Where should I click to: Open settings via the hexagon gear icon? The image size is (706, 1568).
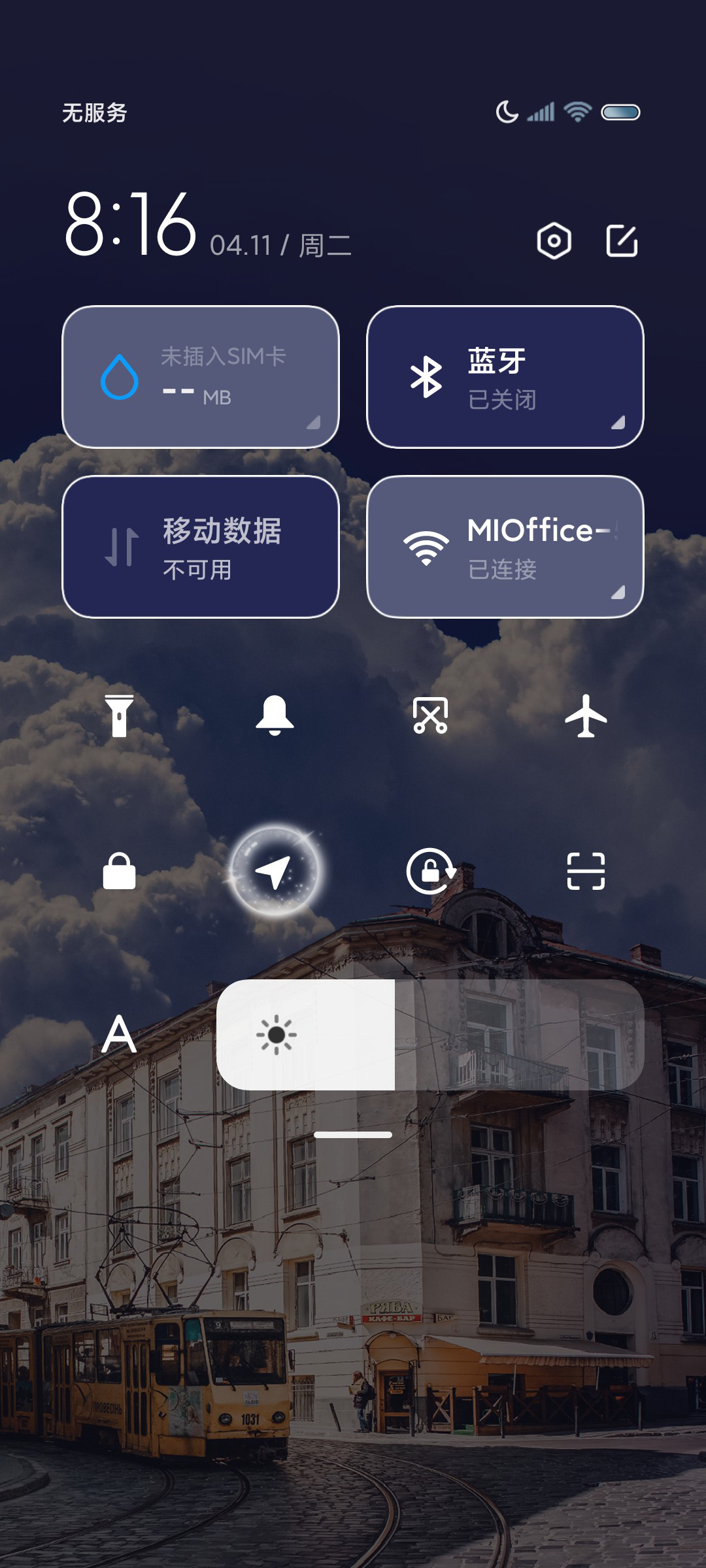point(554,241)
